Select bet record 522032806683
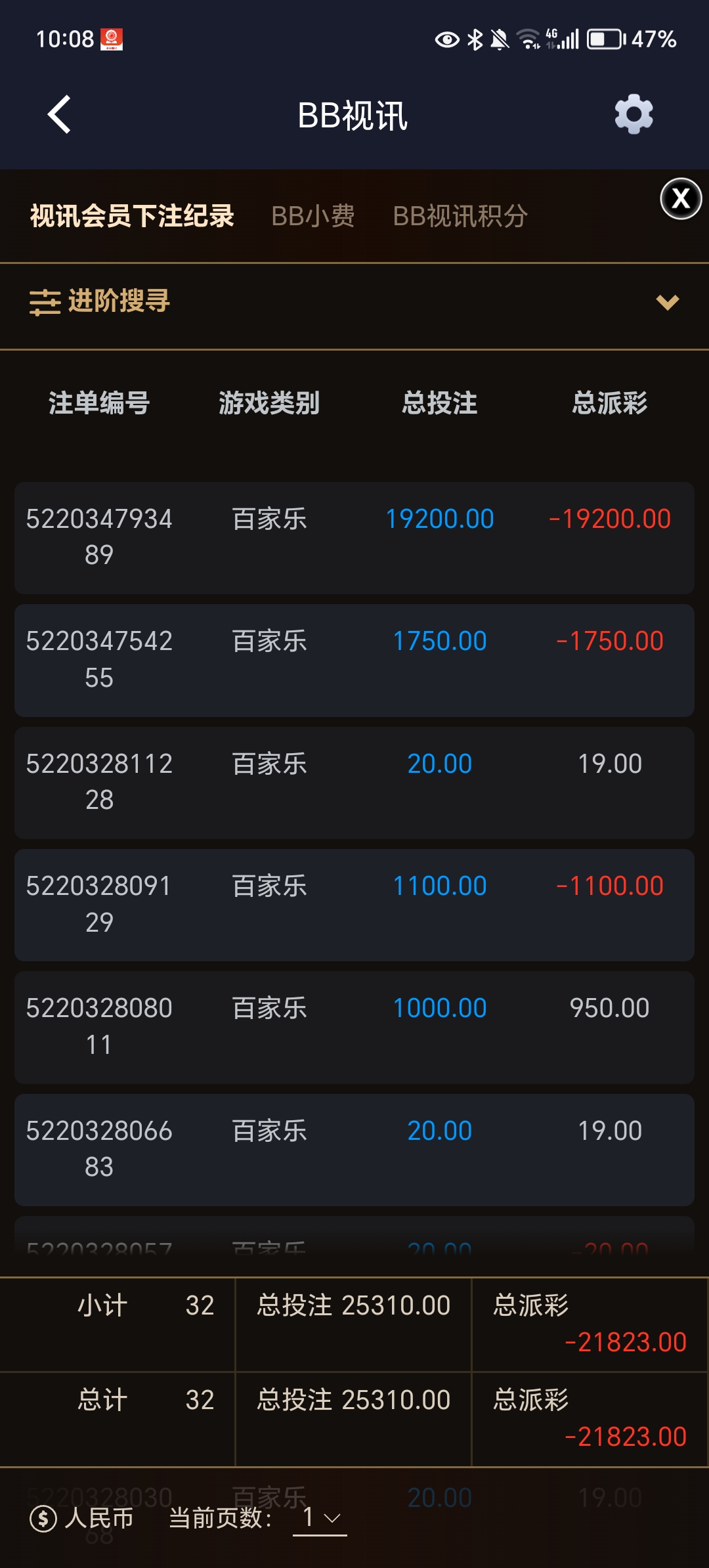 pos(354,1149)
